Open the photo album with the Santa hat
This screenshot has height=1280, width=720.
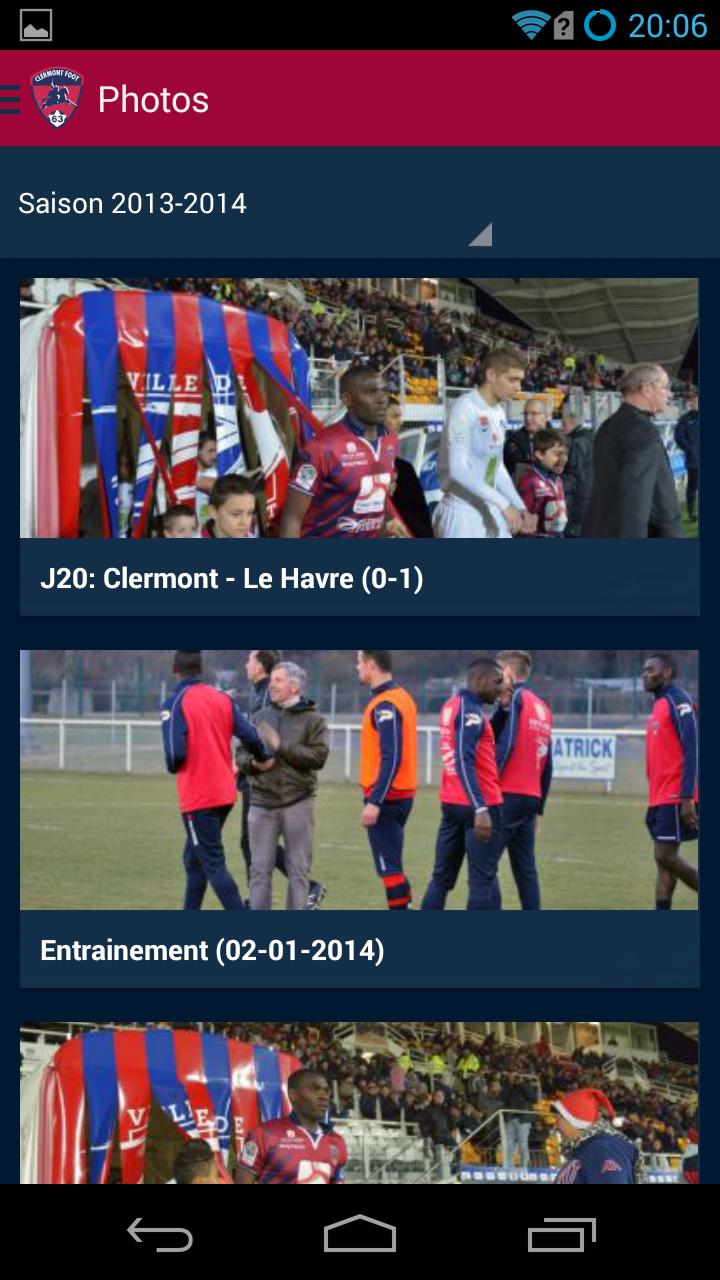(359, 1102)
